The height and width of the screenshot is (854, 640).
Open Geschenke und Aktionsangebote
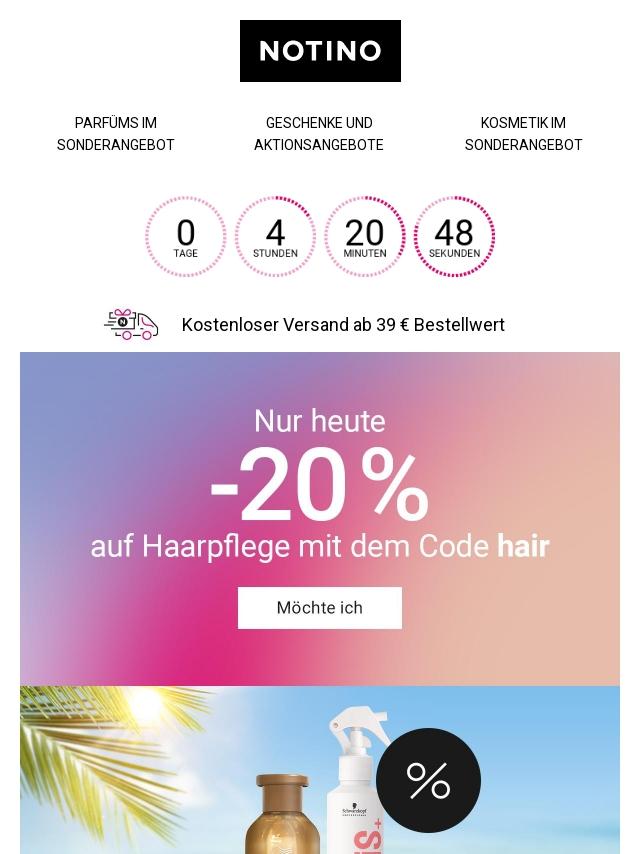tap(319, 134)
